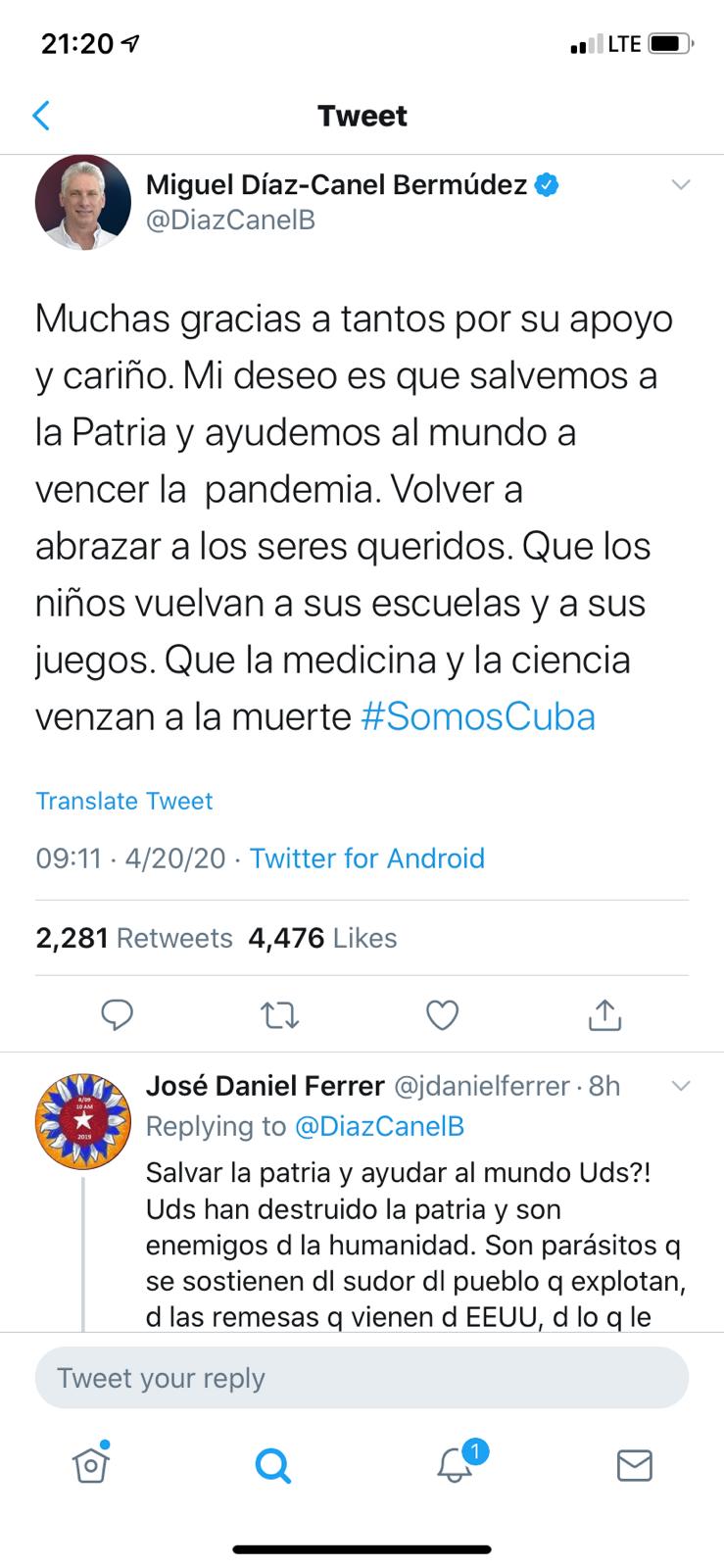View the 2,281 Retweets list
This screenshot has width=724, height=1568.
[x=134, y=938]
